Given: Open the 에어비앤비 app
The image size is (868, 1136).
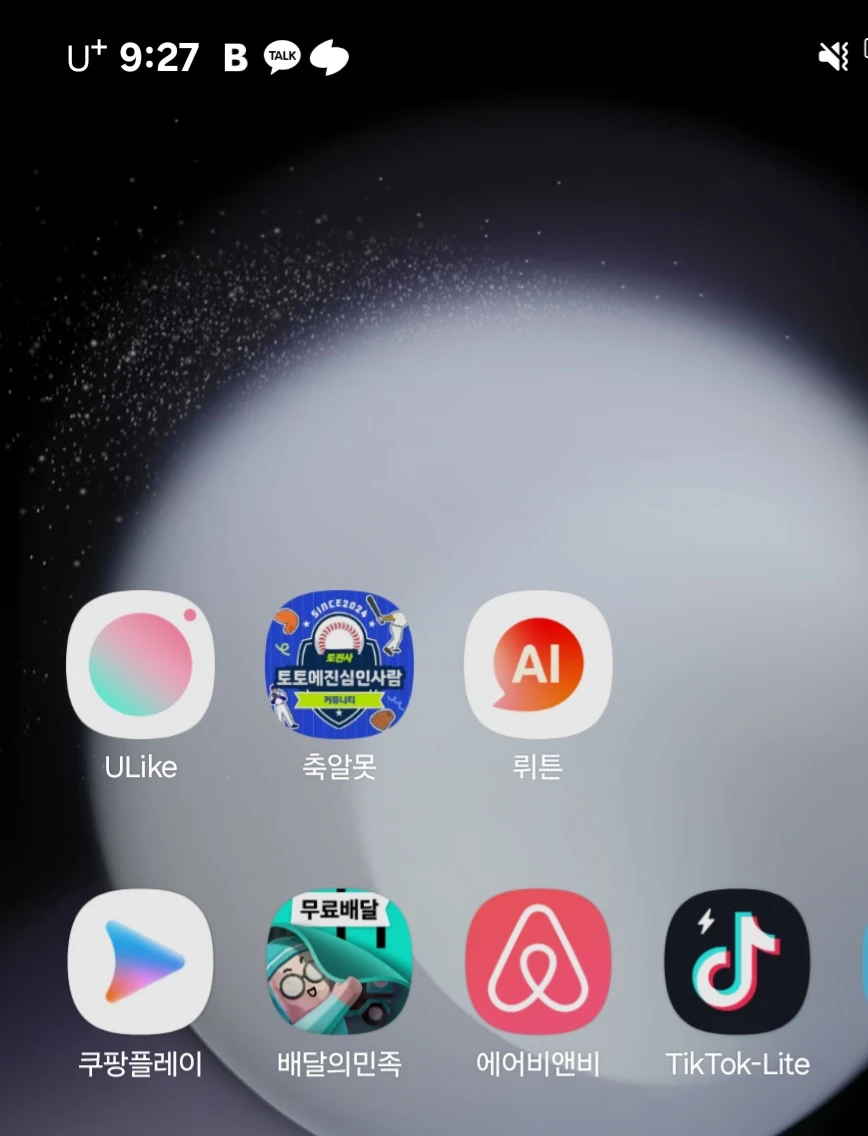Looking at the screenshot, I should pyautogui.click(x=538, y=961).
